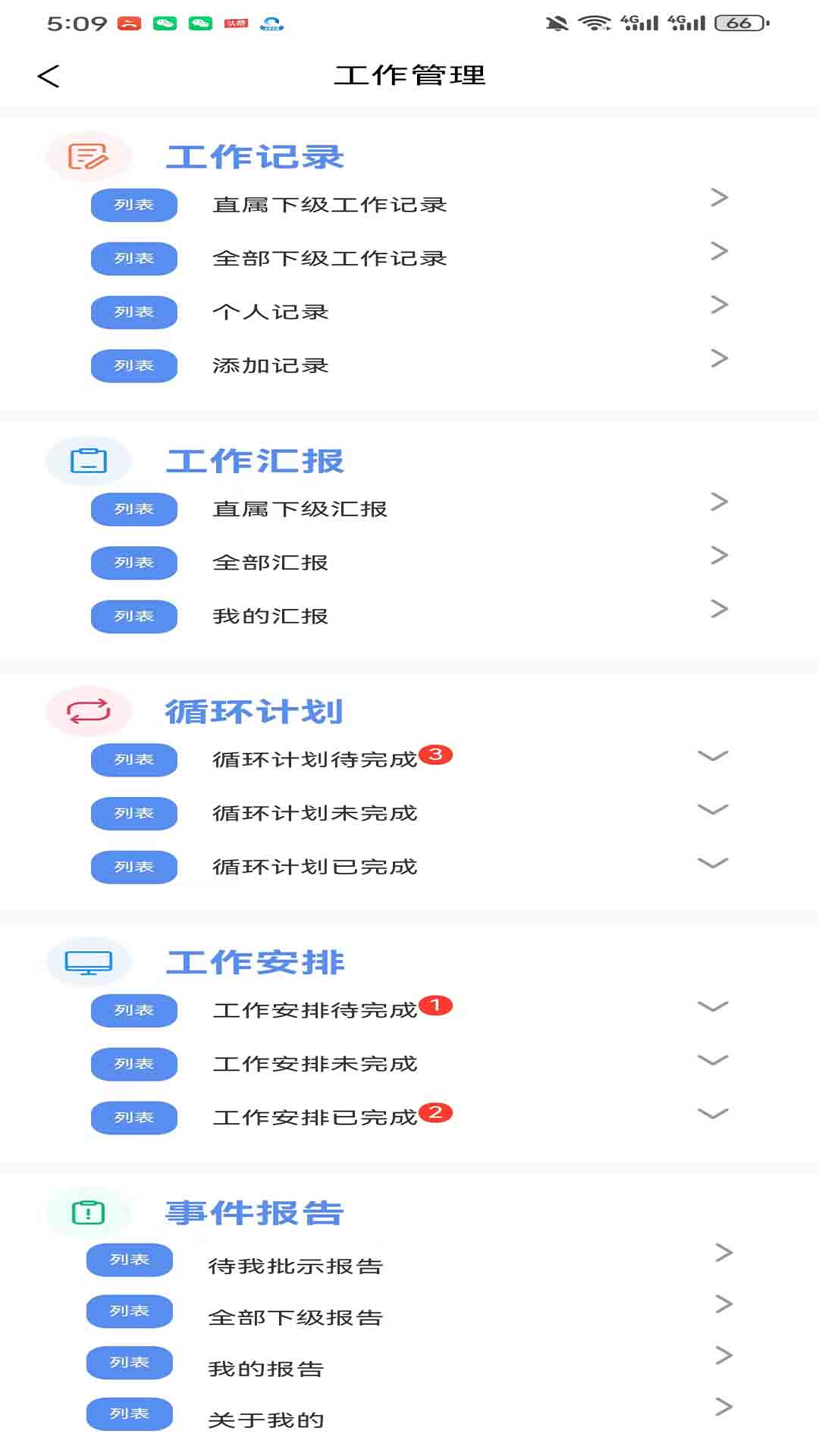Click the 工作记录 edit pencil icon
Viewport: 819px width, 1456px height.
point(86,155)
